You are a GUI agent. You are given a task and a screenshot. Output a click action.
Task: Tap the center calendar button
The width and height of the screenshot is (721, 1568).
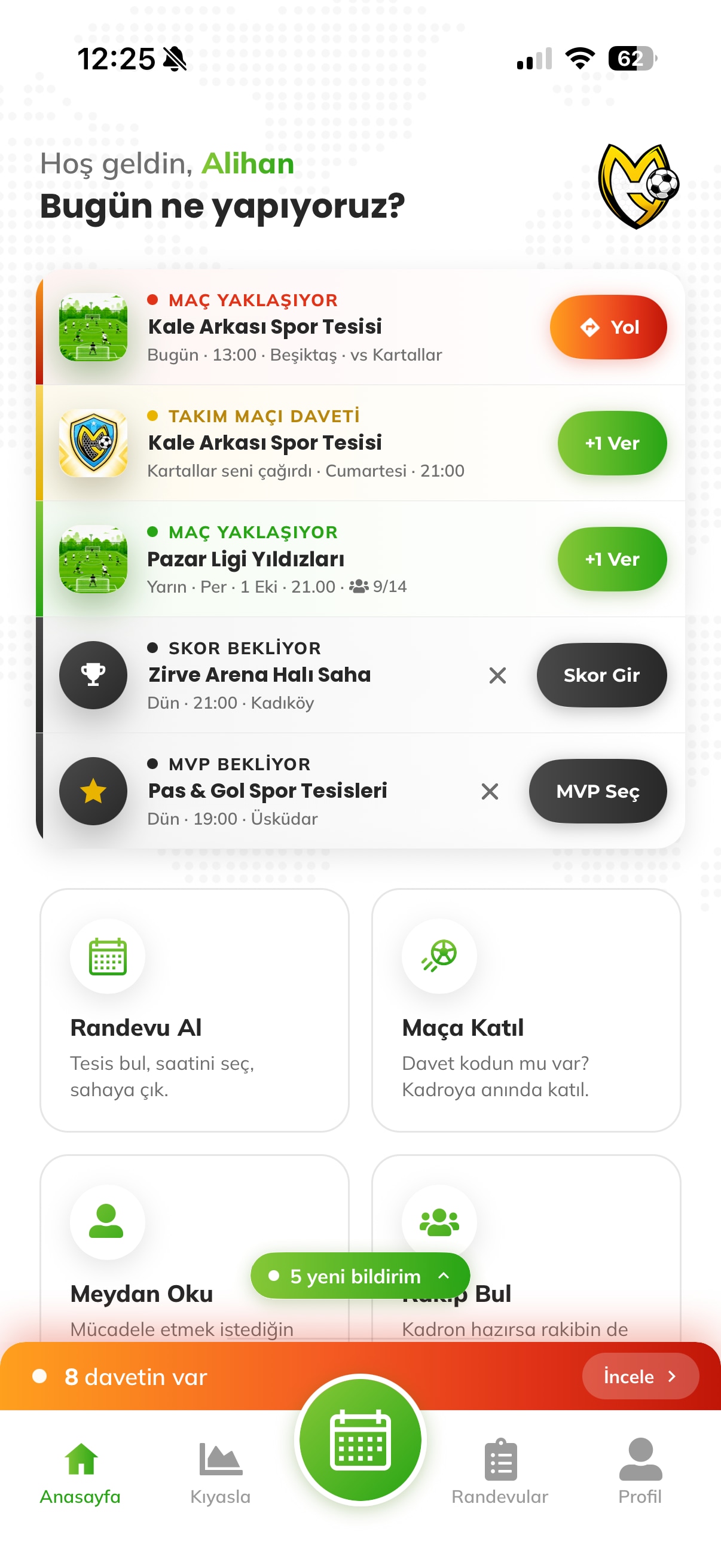coord(360,1440)
